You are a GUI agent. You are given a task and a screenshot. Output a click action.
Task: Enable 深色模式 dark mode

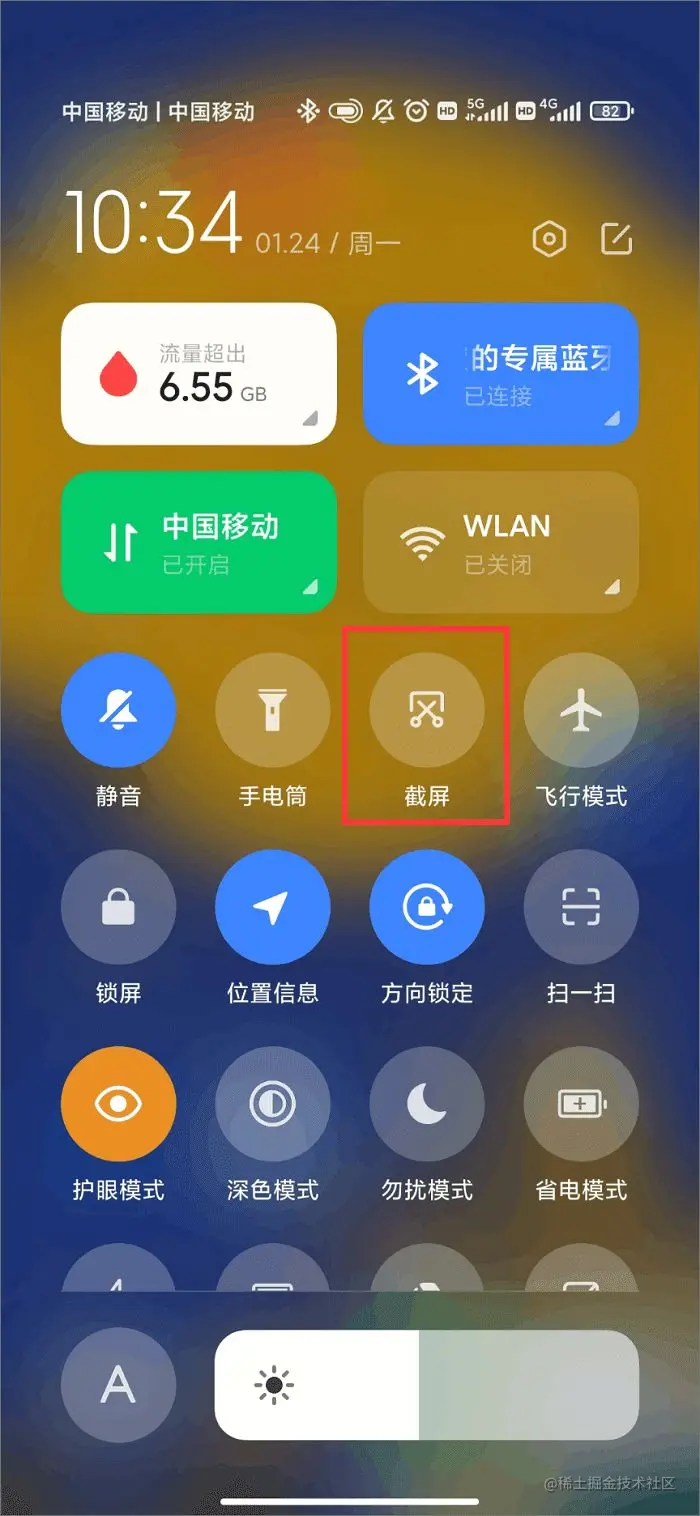[x=272, y=1104]
